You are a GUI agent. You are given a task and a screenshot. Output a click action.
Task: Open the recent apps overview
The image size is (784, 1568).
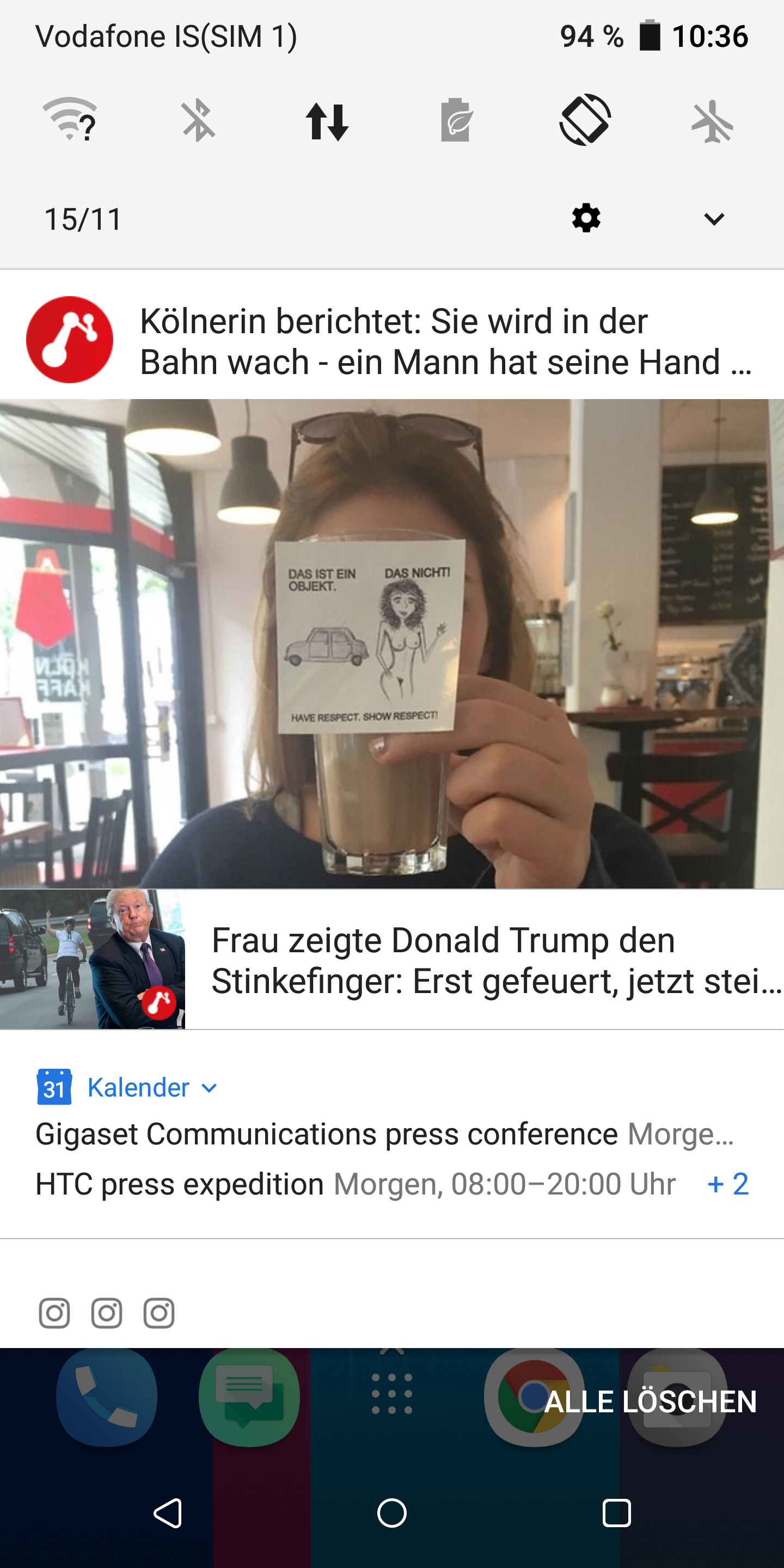pyautogui.click(x=616, y=1513)
